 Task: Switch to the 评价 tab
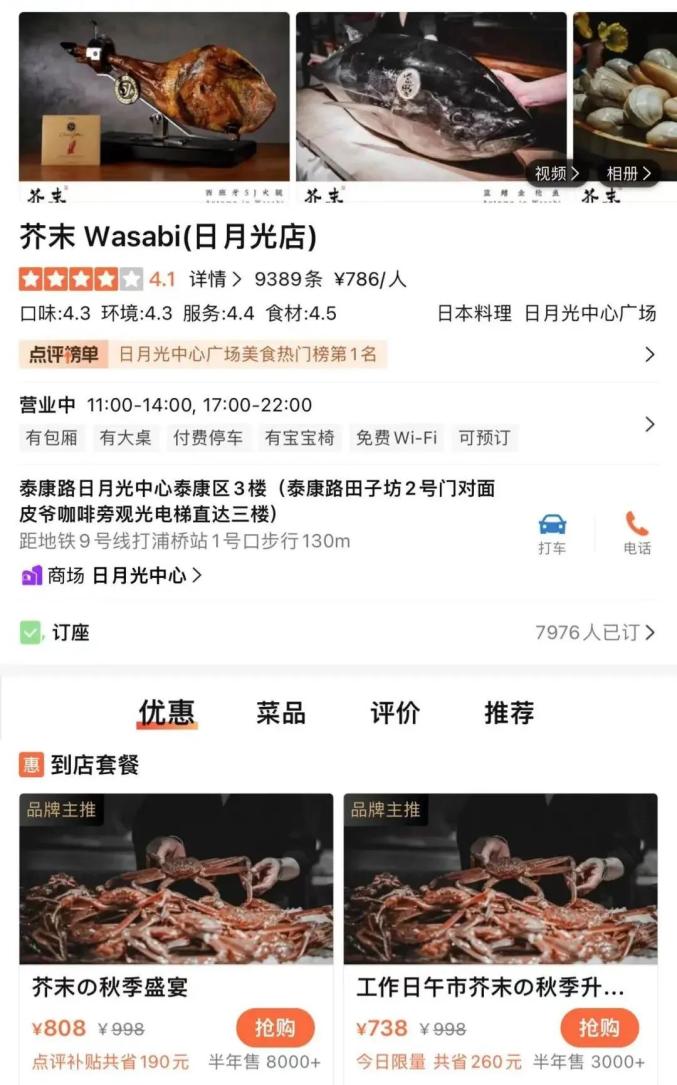(x=395, y=712)
